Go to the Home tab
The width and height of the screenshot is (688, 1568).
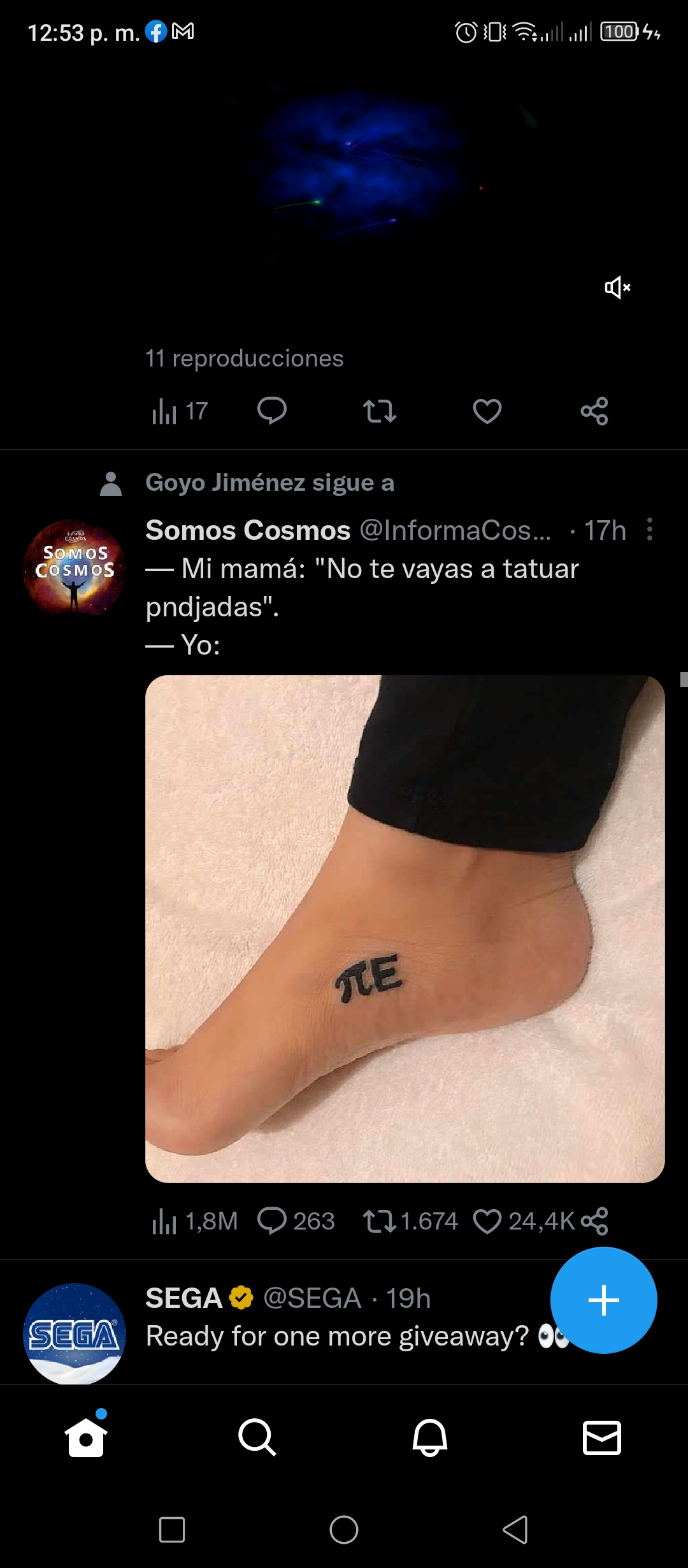(x=86, y=1437)
